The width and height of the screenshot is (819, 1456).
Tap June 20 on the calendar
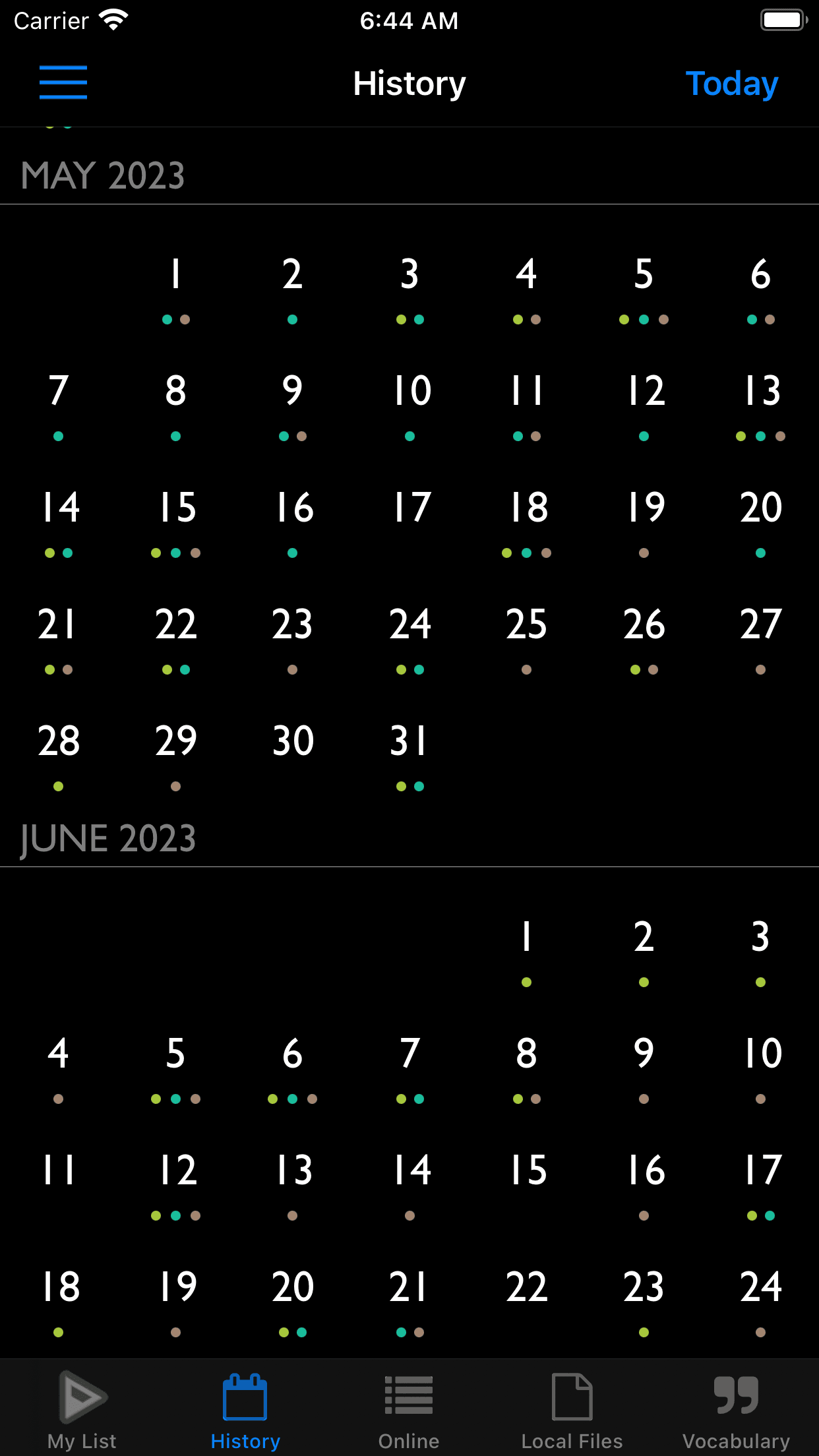pos(292,1303)
